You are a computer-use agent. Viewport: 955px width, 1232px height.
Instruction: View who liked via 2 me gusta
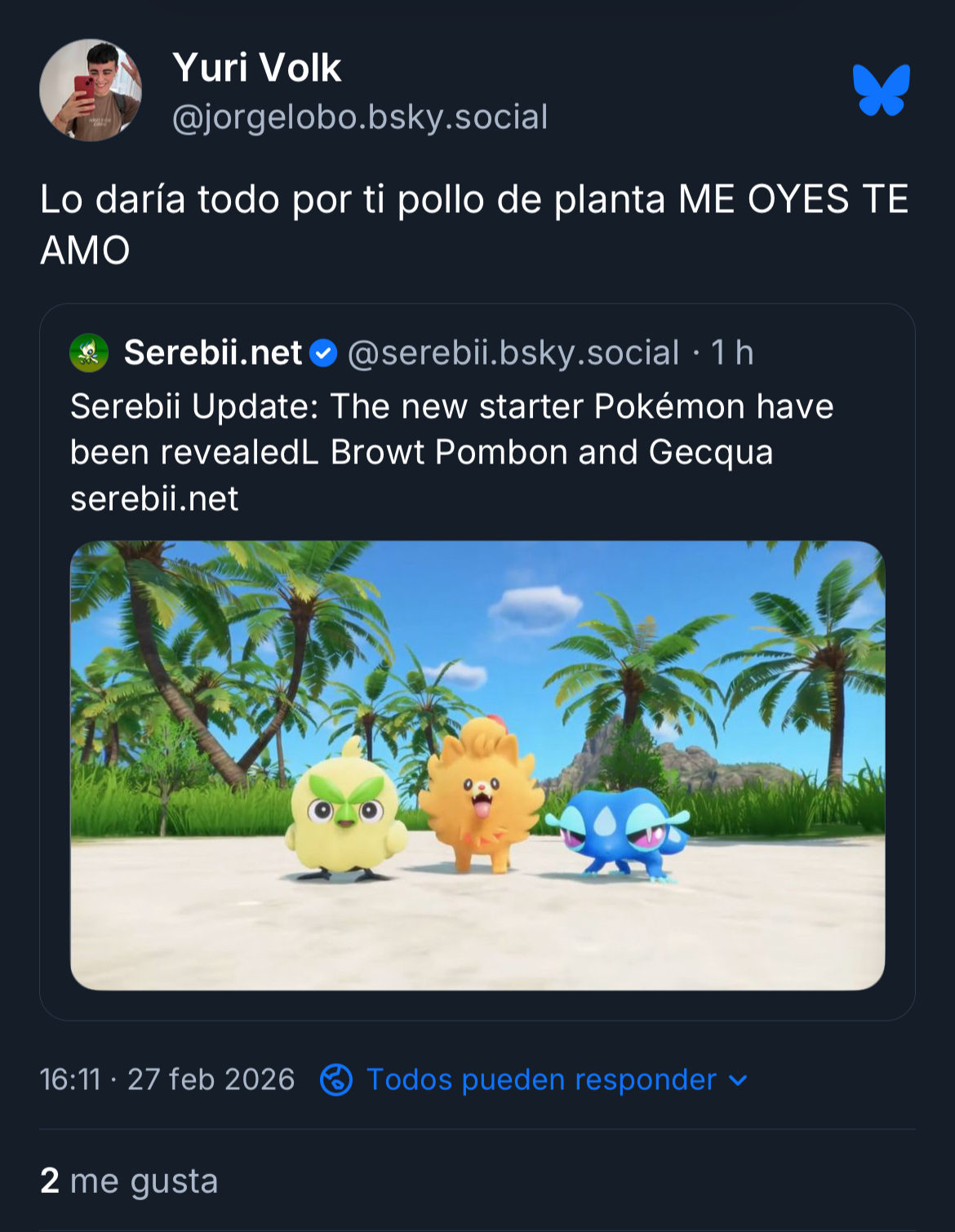(x=129, y=1181)
